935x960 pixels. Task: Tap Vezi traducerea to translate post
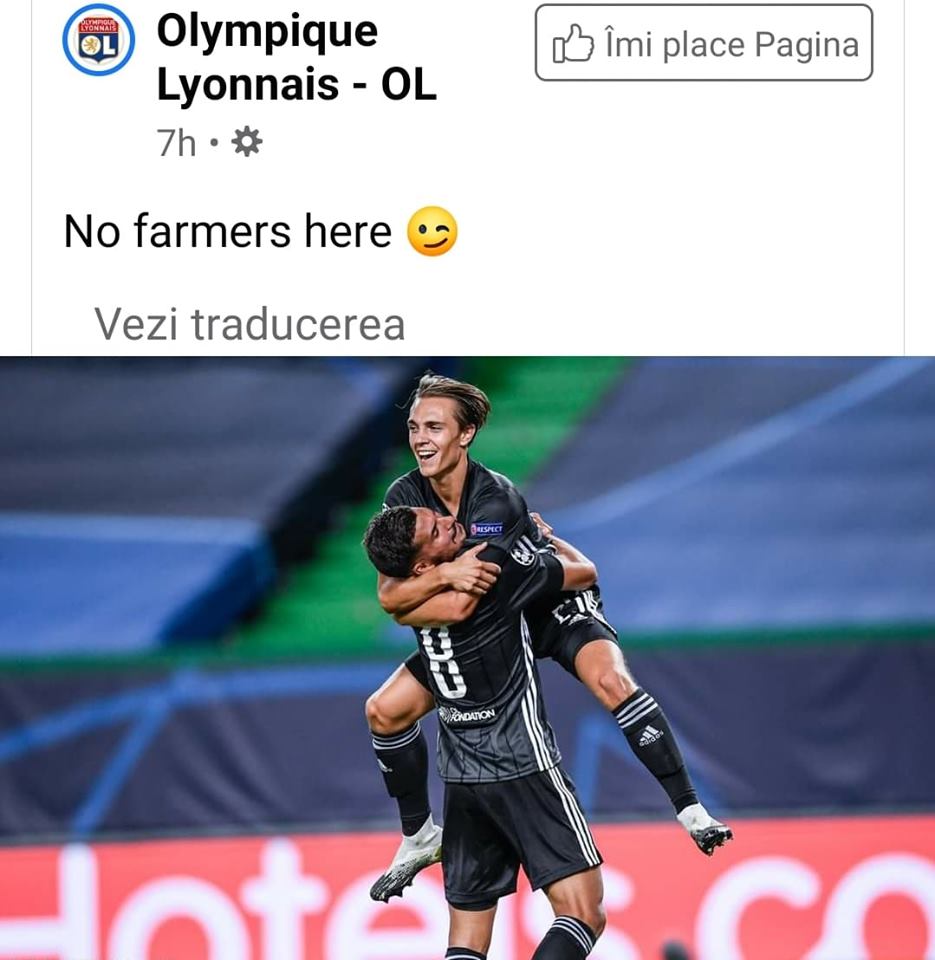(249, 325)
